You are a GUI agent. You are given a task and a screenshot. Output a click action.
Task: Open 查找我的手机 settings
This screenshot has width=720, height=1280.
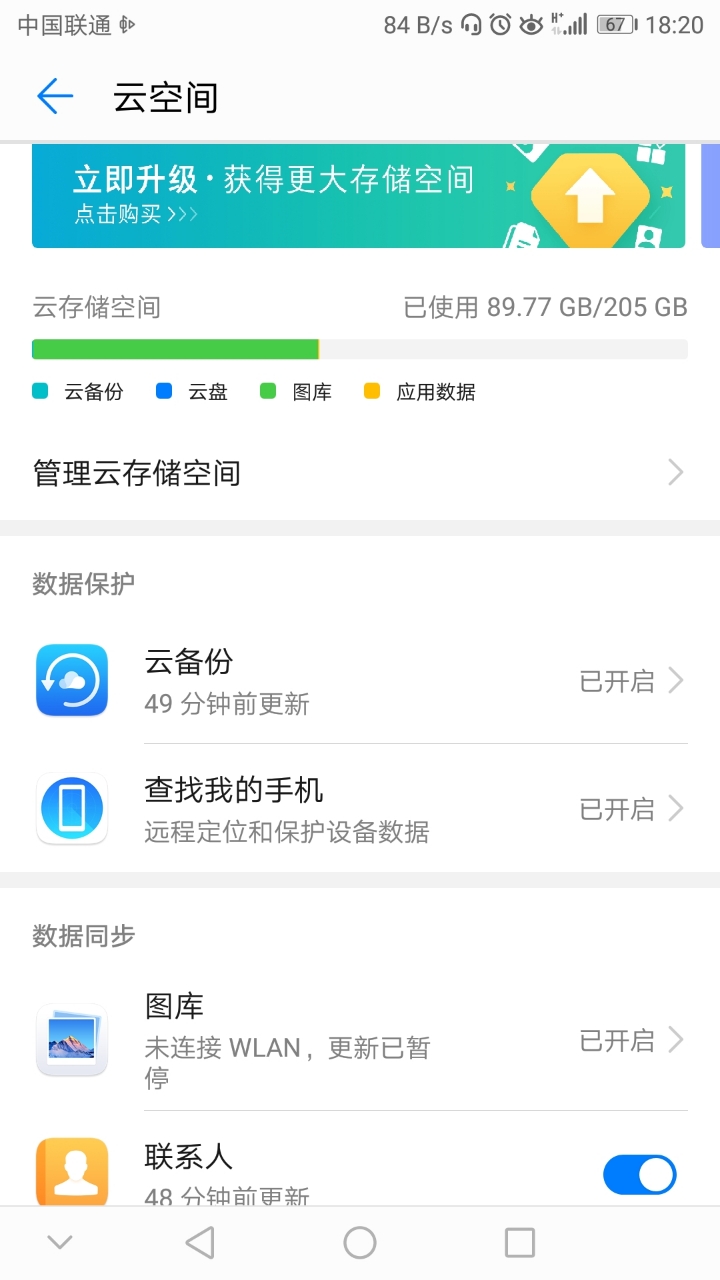click(360, 808)
